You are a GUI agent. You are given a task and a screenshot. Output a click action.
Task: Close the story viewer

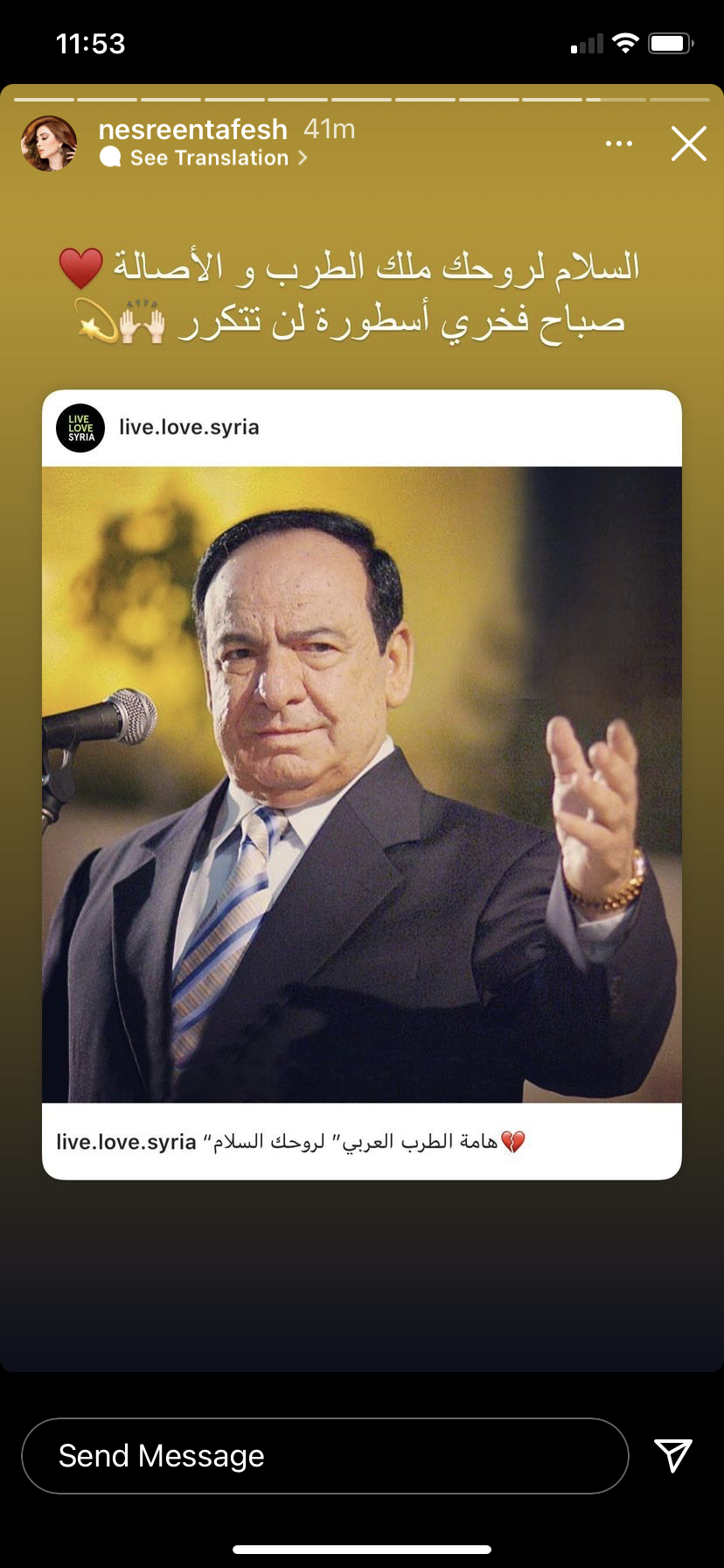[688, 143]
